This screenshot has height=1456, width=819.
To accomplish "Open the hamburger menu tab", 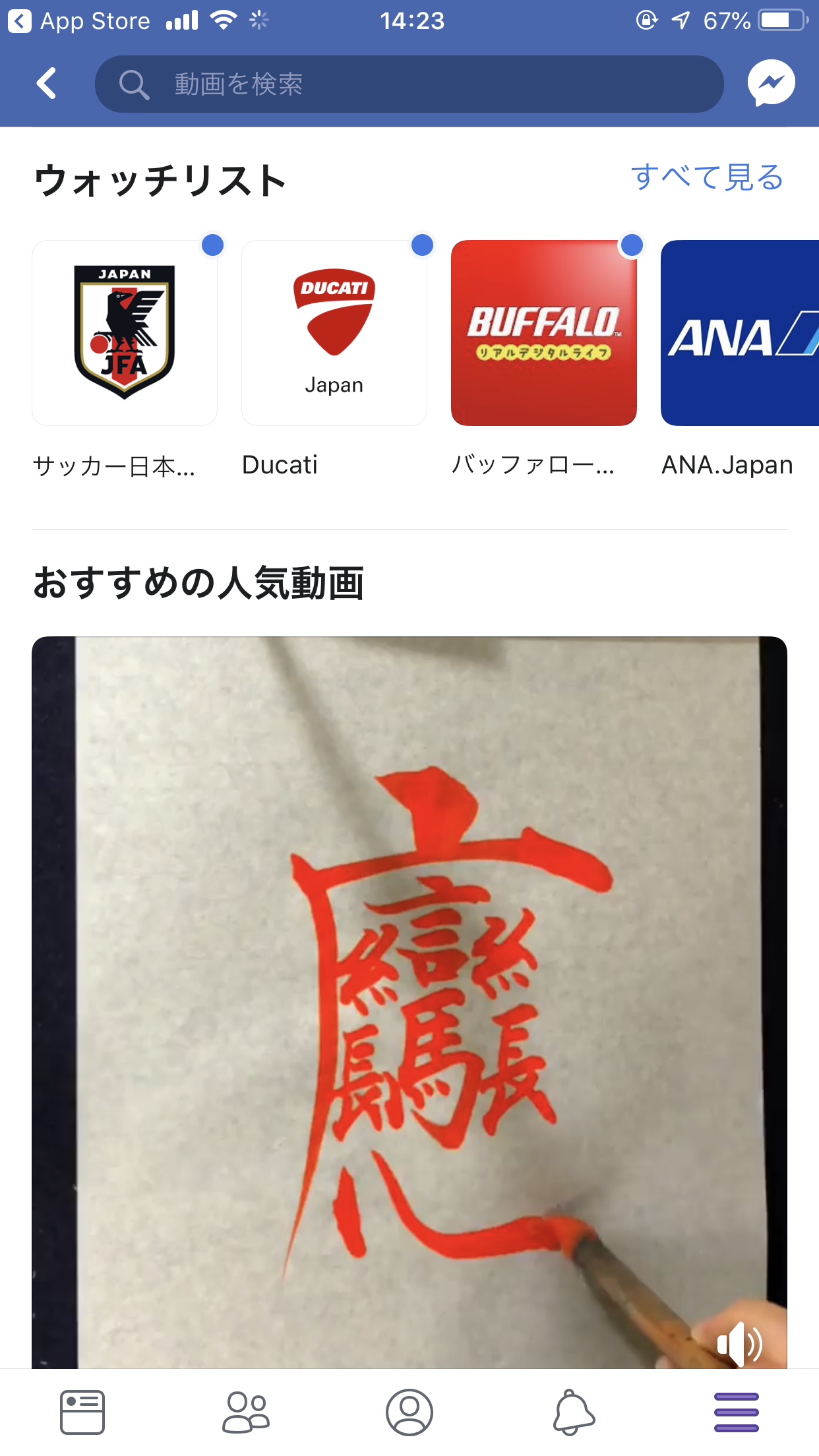I will (736, 1412).
